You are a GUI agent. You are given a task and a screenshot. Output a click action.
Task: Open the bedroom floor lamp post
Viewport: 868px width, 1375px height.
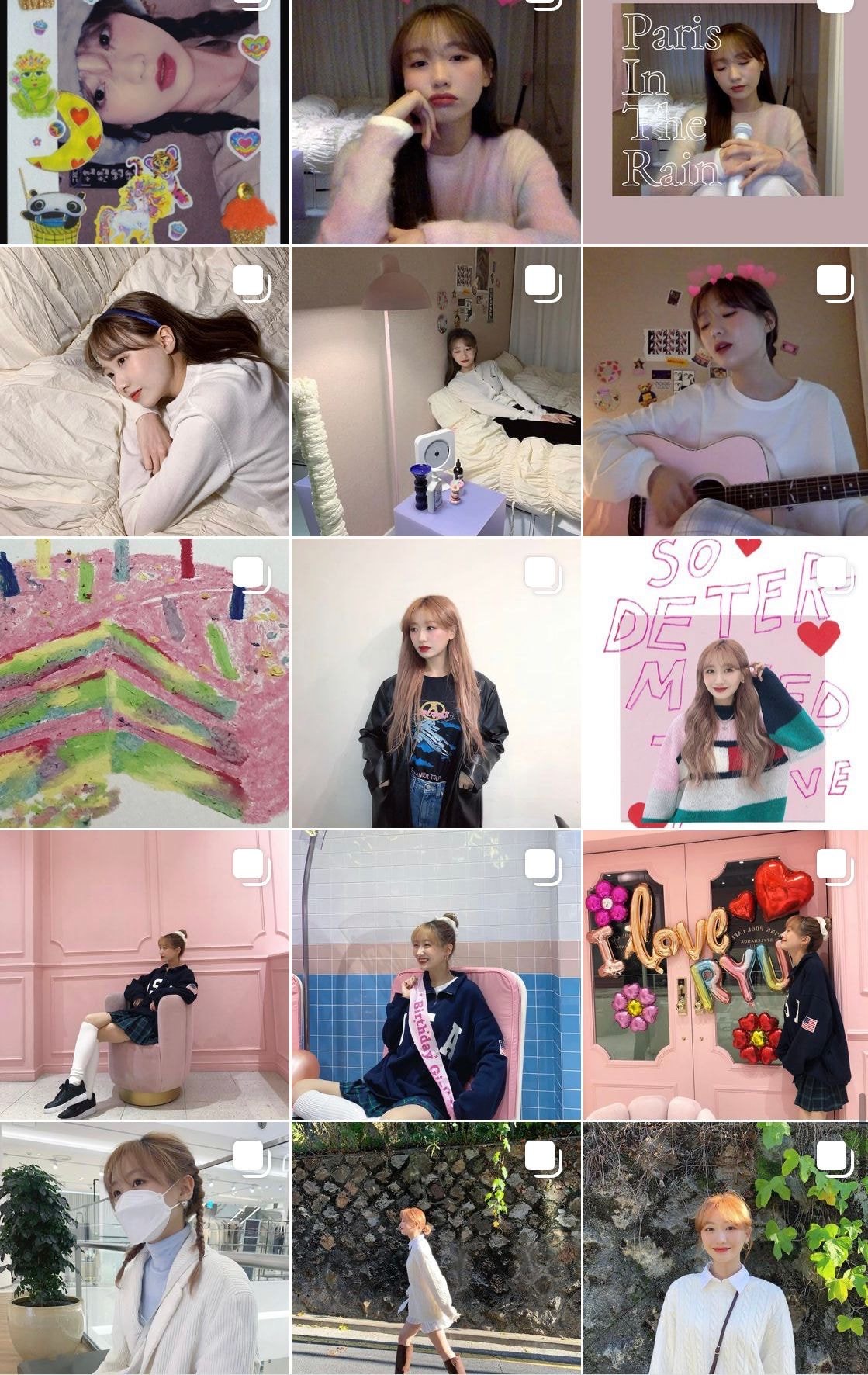click(x=435, y=392)
